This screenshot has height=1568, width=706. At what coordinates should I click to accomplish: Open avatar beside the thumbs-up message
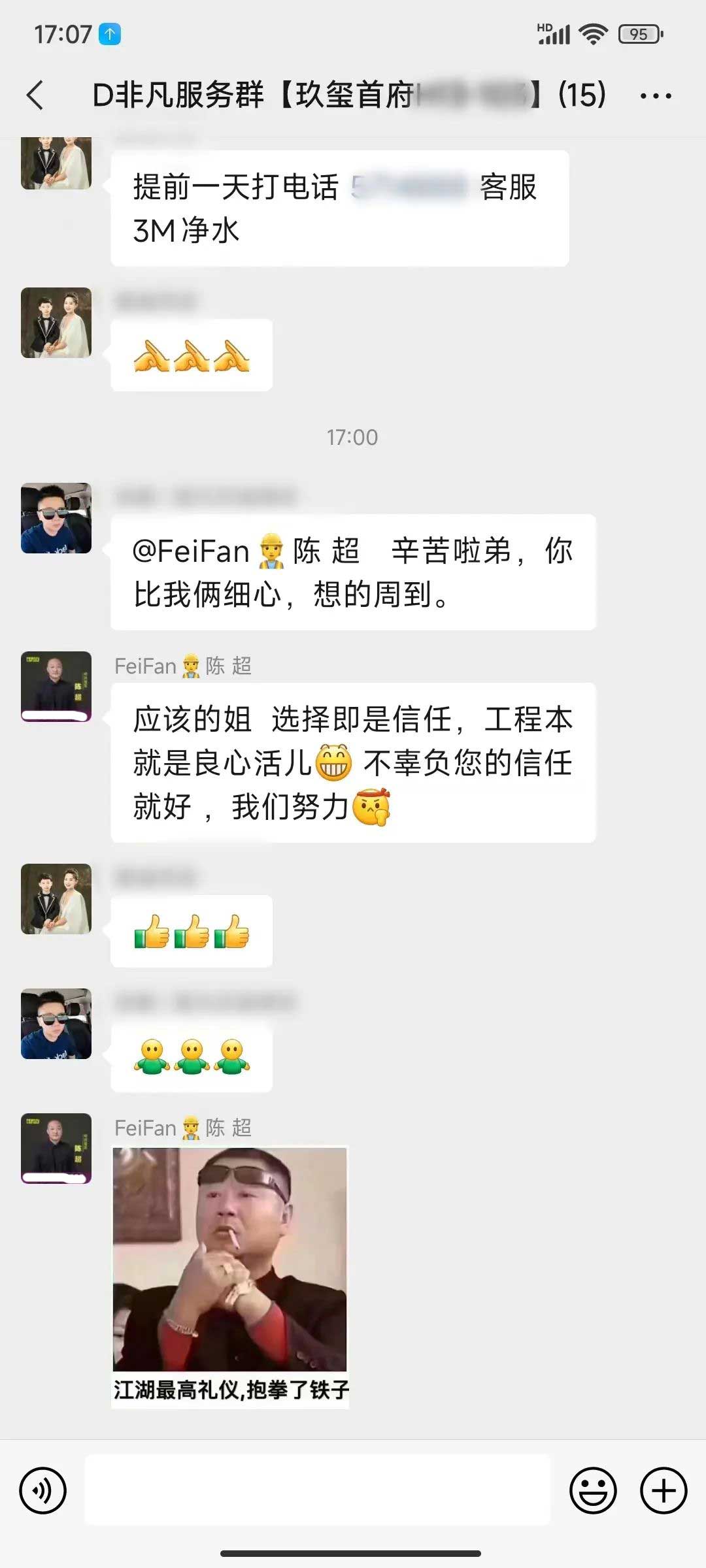click(x=56, y=899)
